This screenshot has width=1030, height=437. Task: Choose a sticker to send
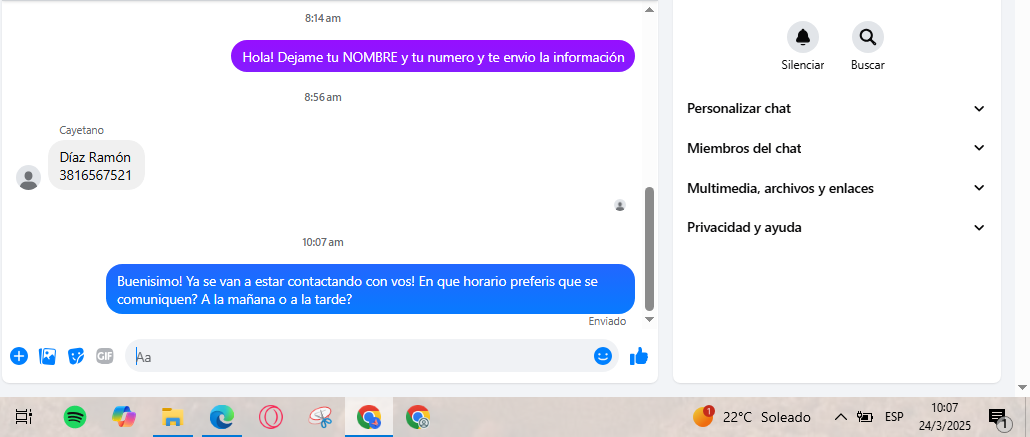coord(76,356)
